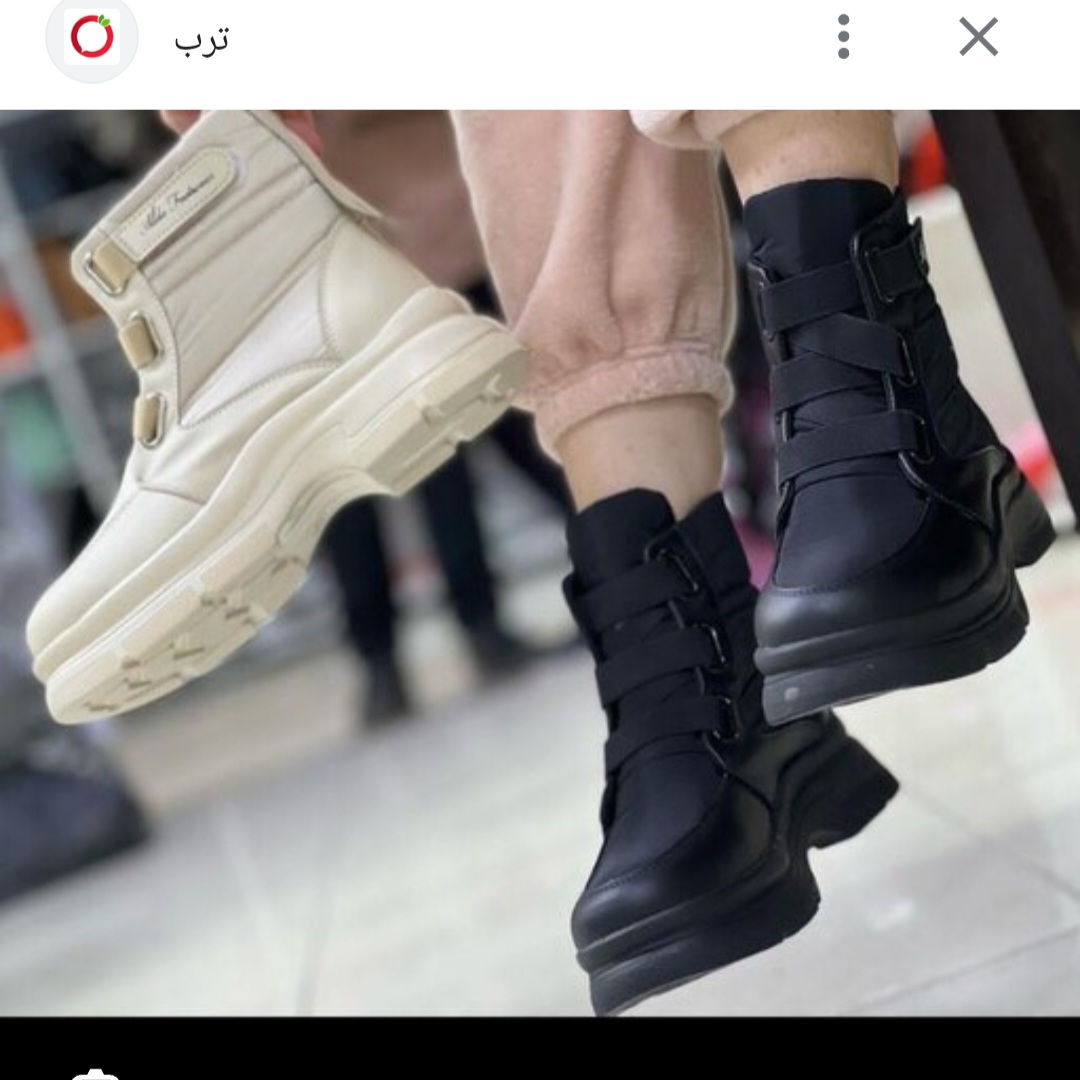Close the image viewer
This screenshot has height=1080, width=1080.
point(978,38)
